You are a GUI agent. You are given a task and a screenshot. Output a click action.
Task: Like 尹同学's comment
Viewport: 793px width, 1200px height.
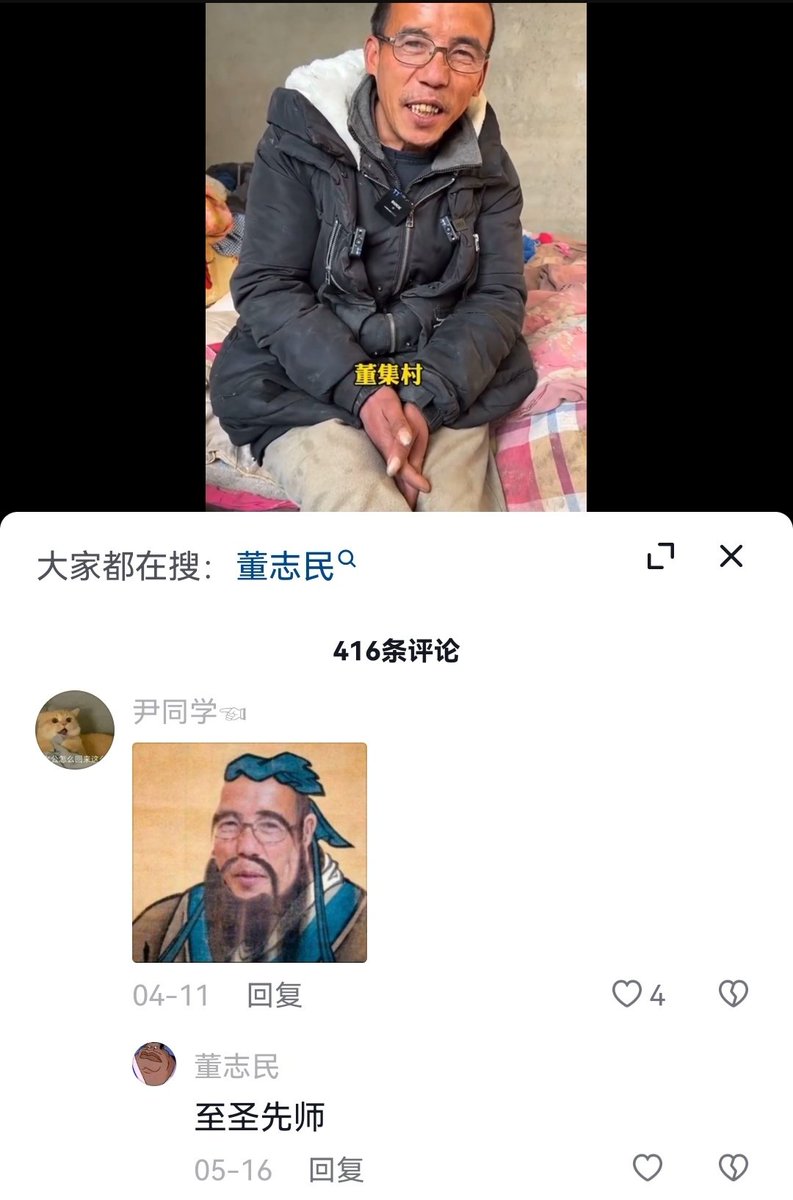click(x=627, y=994)
